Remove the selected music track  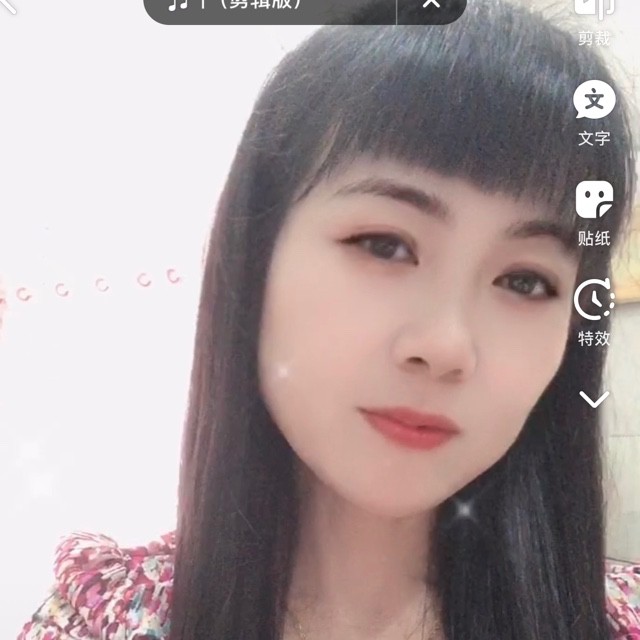point(431,5)
